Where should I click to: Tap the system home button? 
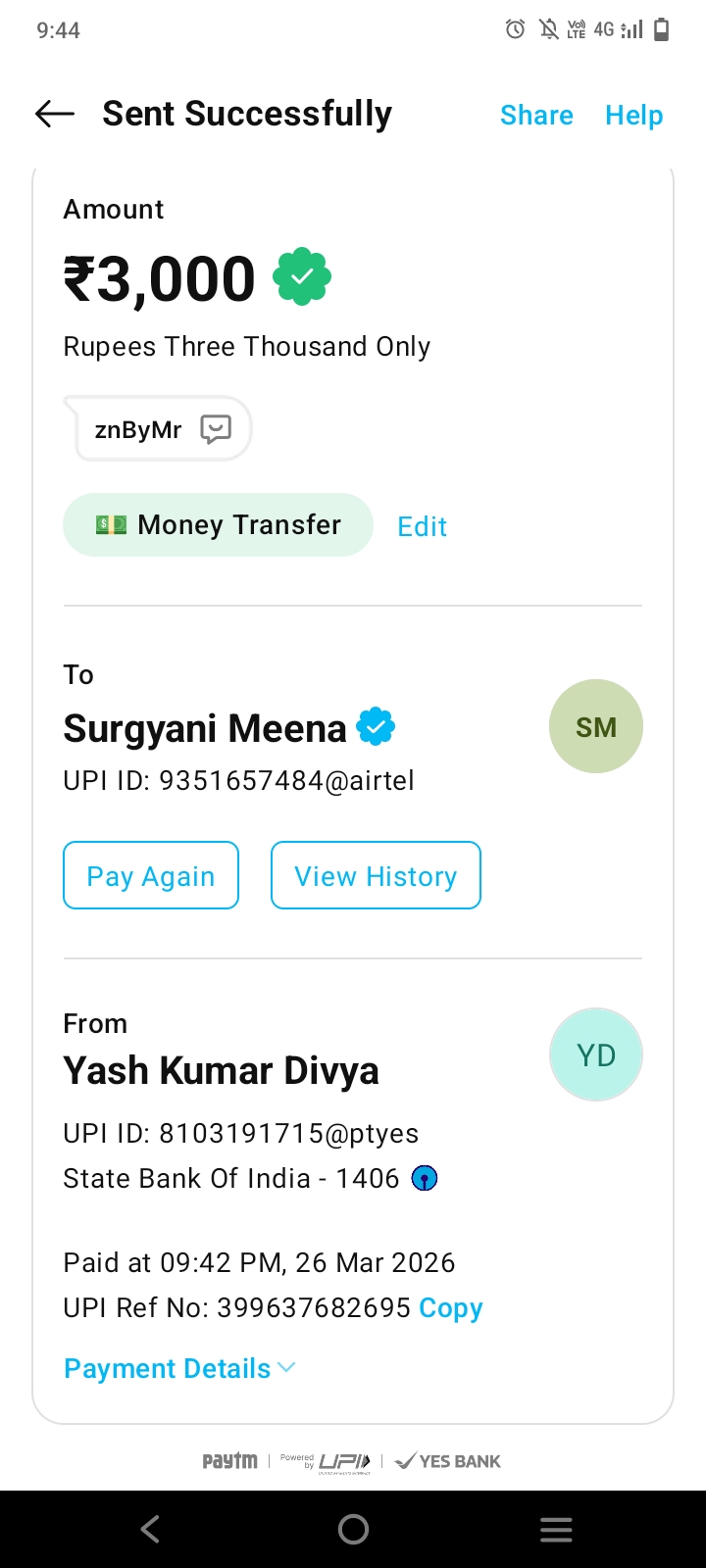pyautogui.click(x=353, y=1530)
